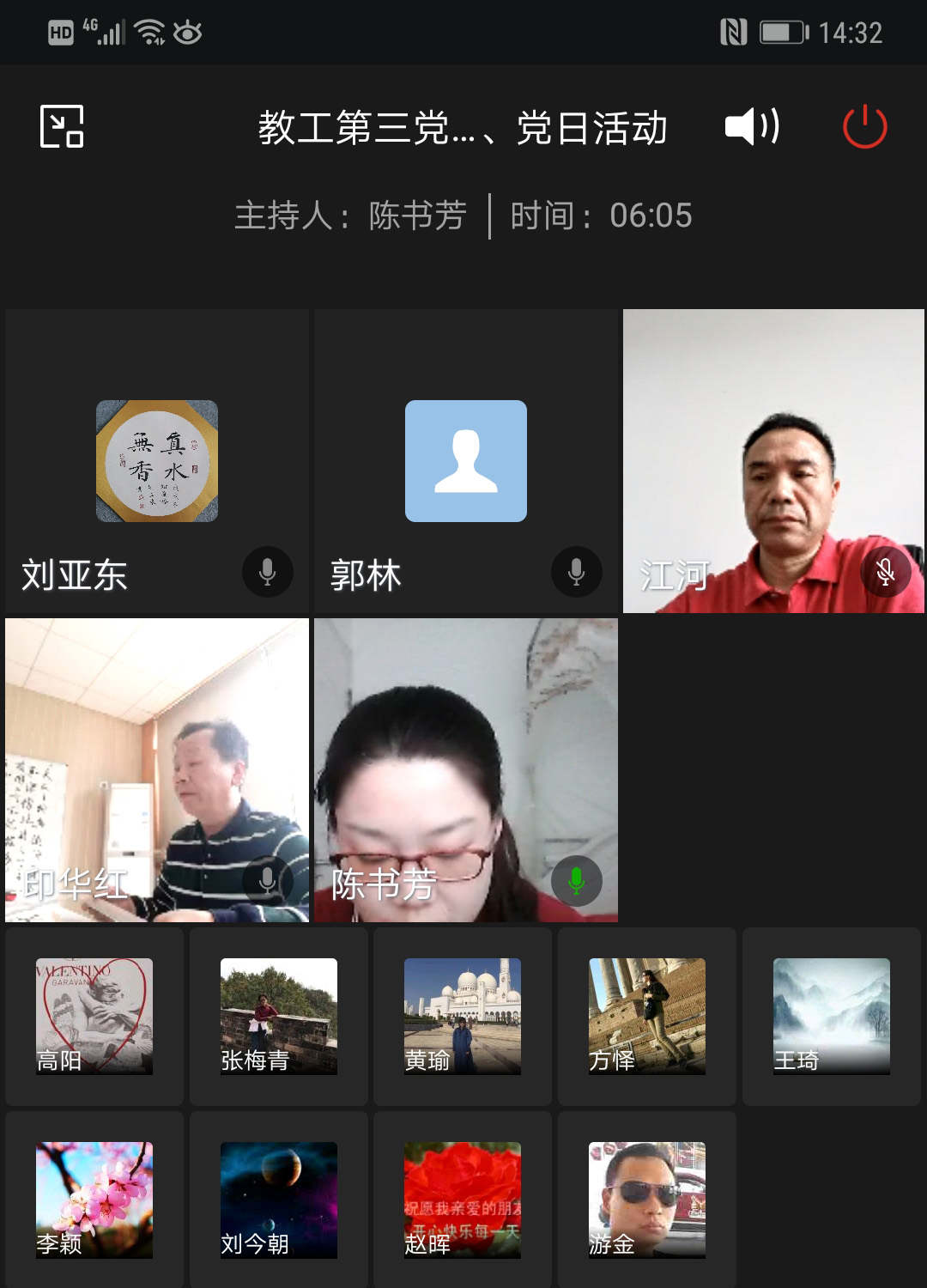The height and width of the screenshot is (1288, 927).
Task: Open participant 李颖's tile
Action: point(94,1200)
